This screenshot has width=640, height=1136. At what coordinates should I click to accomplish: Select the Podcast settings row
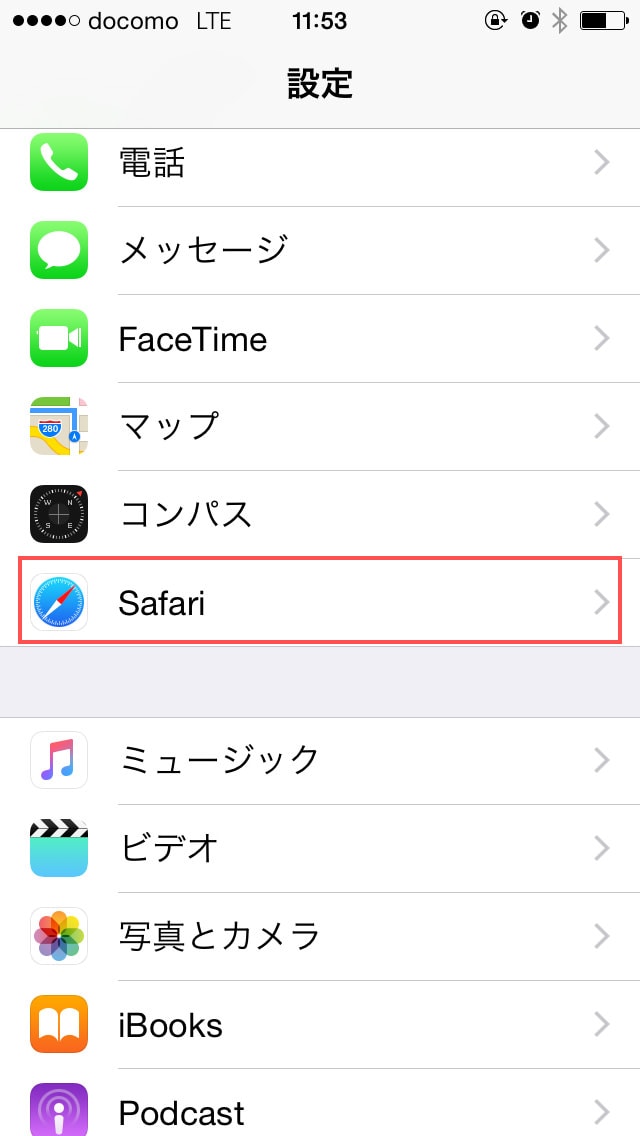(x=320, y=1110)
